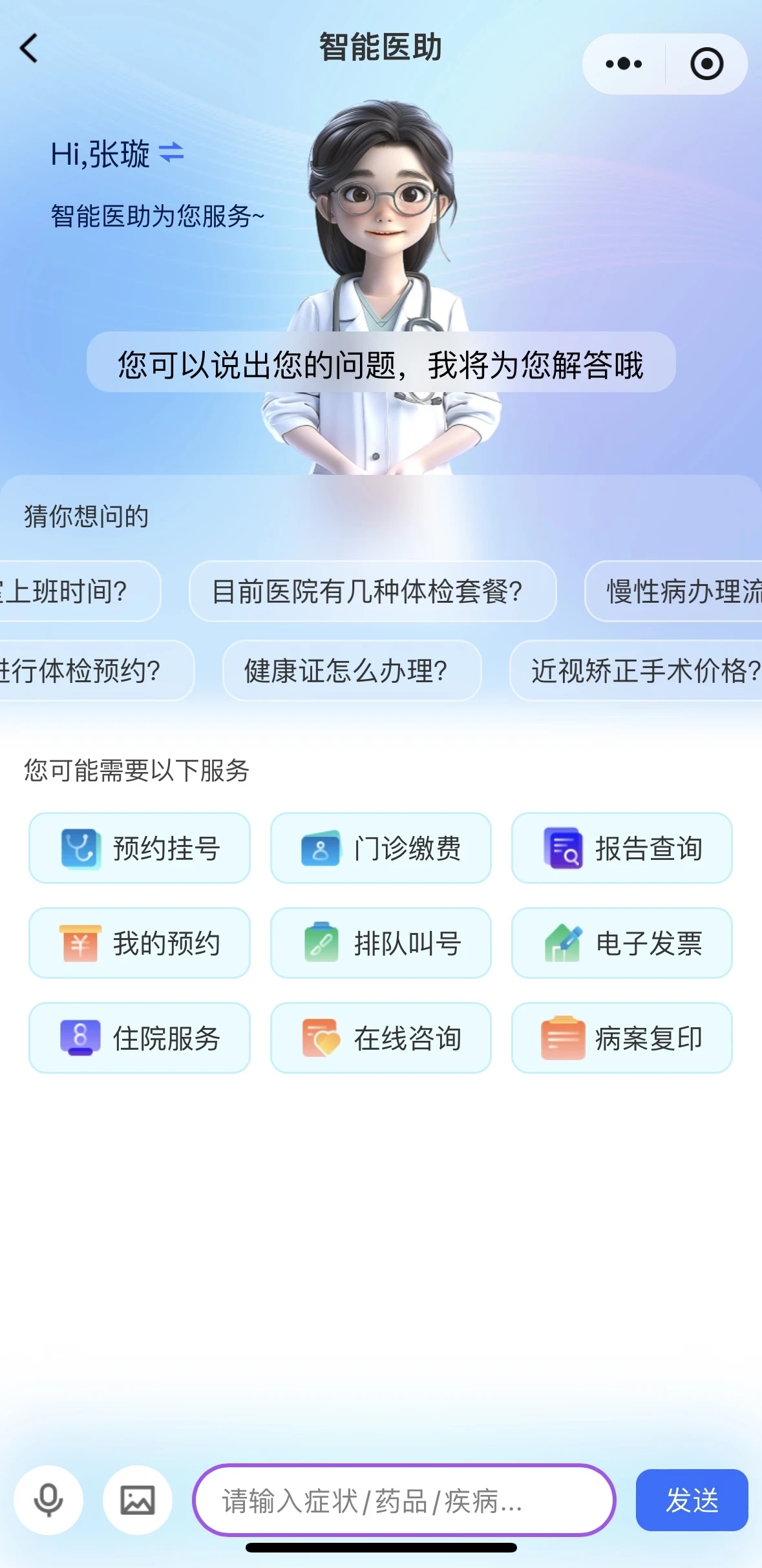Switch patient via arrows next to 张璇
Image resolution: width=762 pixels, height=1568 pixels.
[171, 153]
